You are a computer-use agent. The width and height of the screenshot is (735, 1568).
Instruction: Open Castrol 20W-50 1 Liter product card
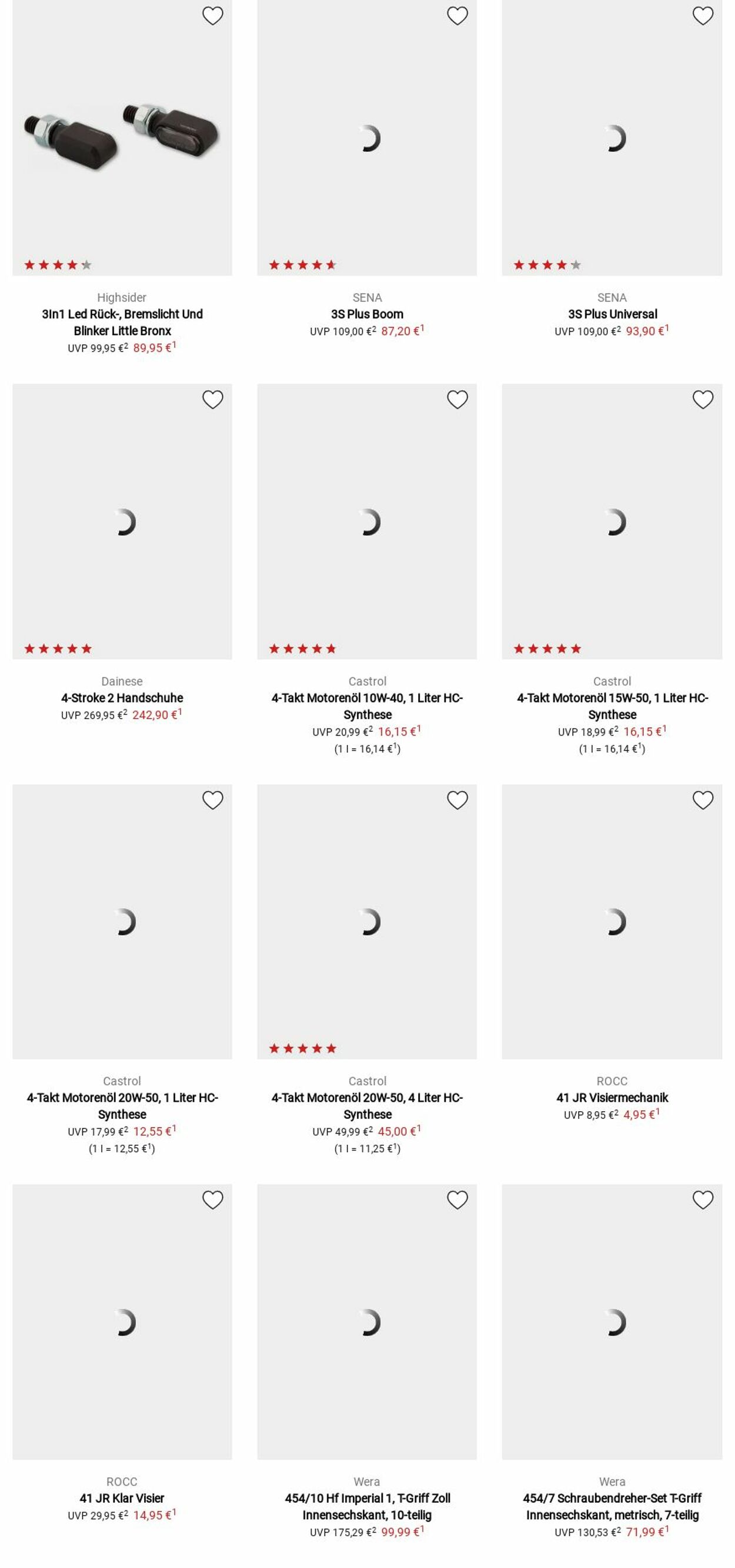[x=122, y=1105]
